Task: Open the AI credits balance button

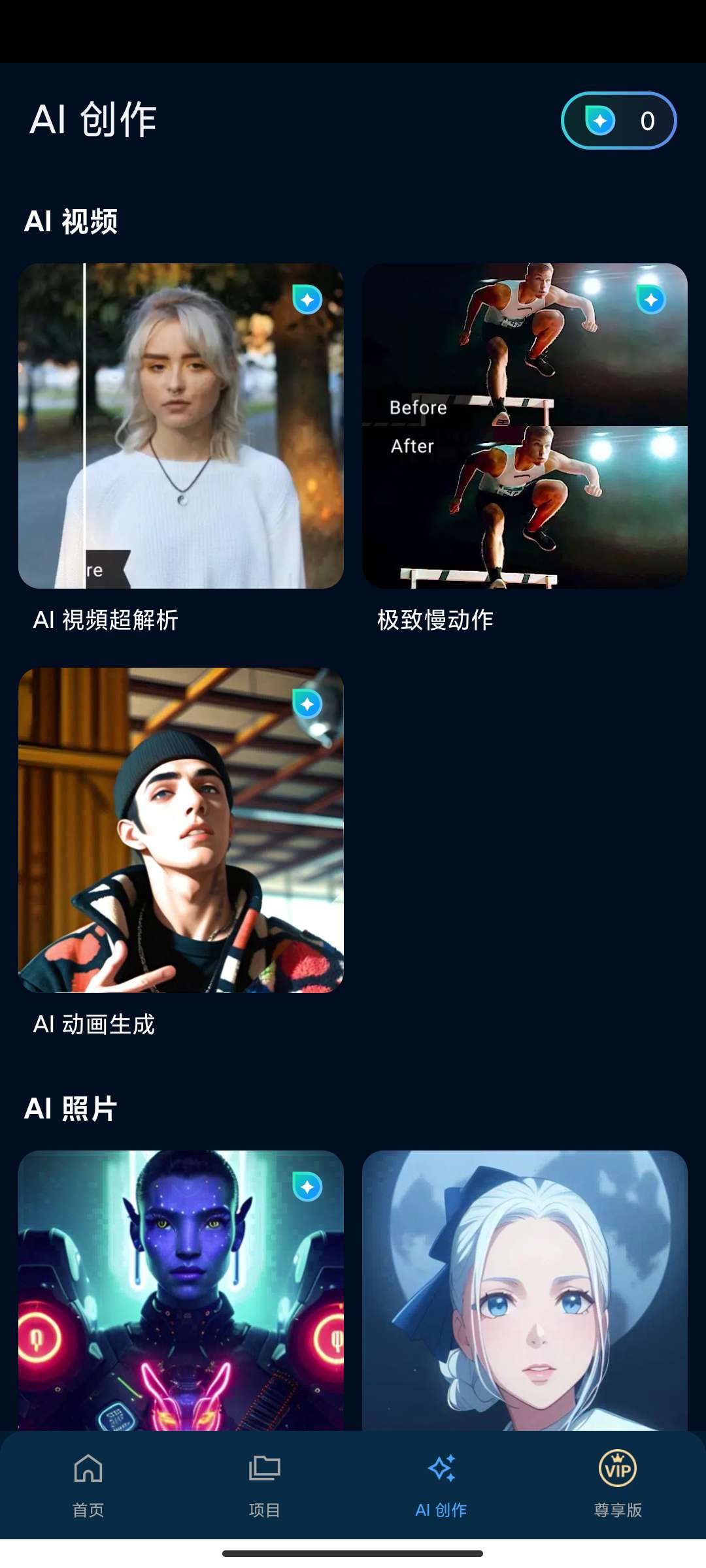Action: click(x=618, y=121)
